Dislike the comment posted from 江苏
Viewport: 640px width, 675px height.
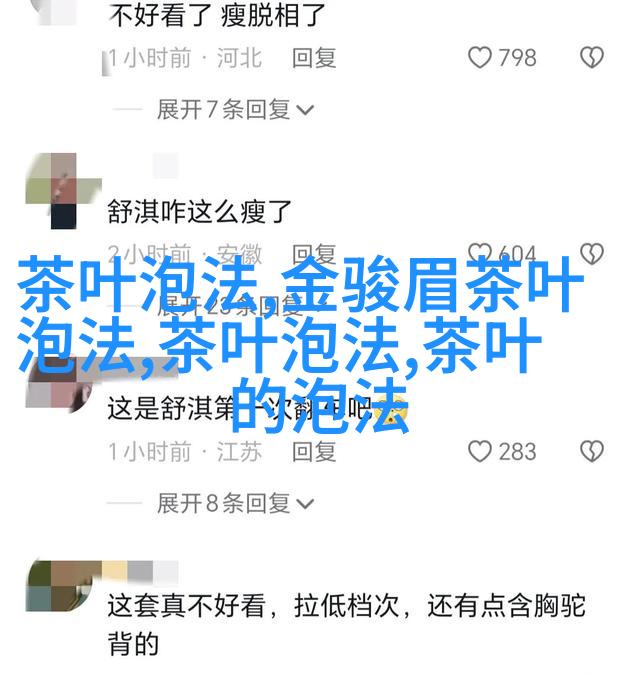(x=592, y=452)
